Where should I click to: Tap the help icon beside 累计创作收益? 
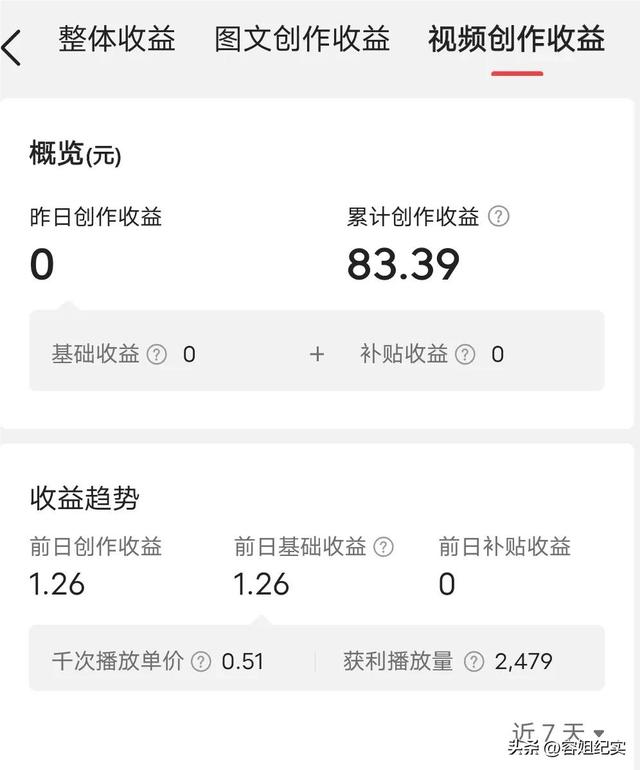click(498, 216)
